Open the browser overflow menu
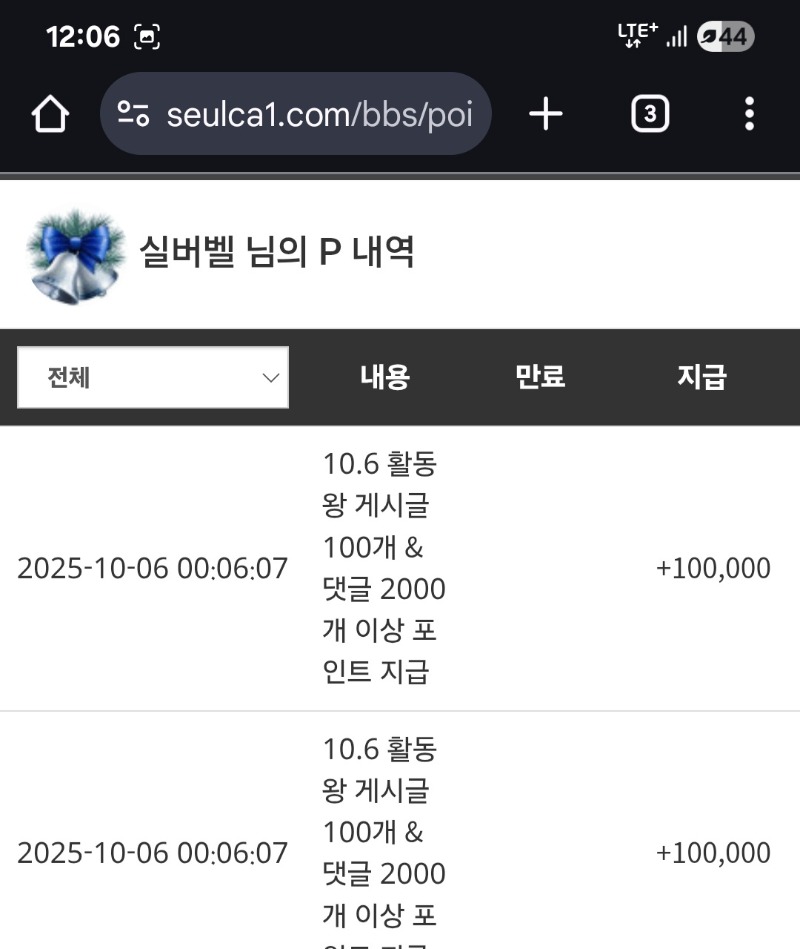Viewport: 800px width, 949px height. click(x=749, y=114)
